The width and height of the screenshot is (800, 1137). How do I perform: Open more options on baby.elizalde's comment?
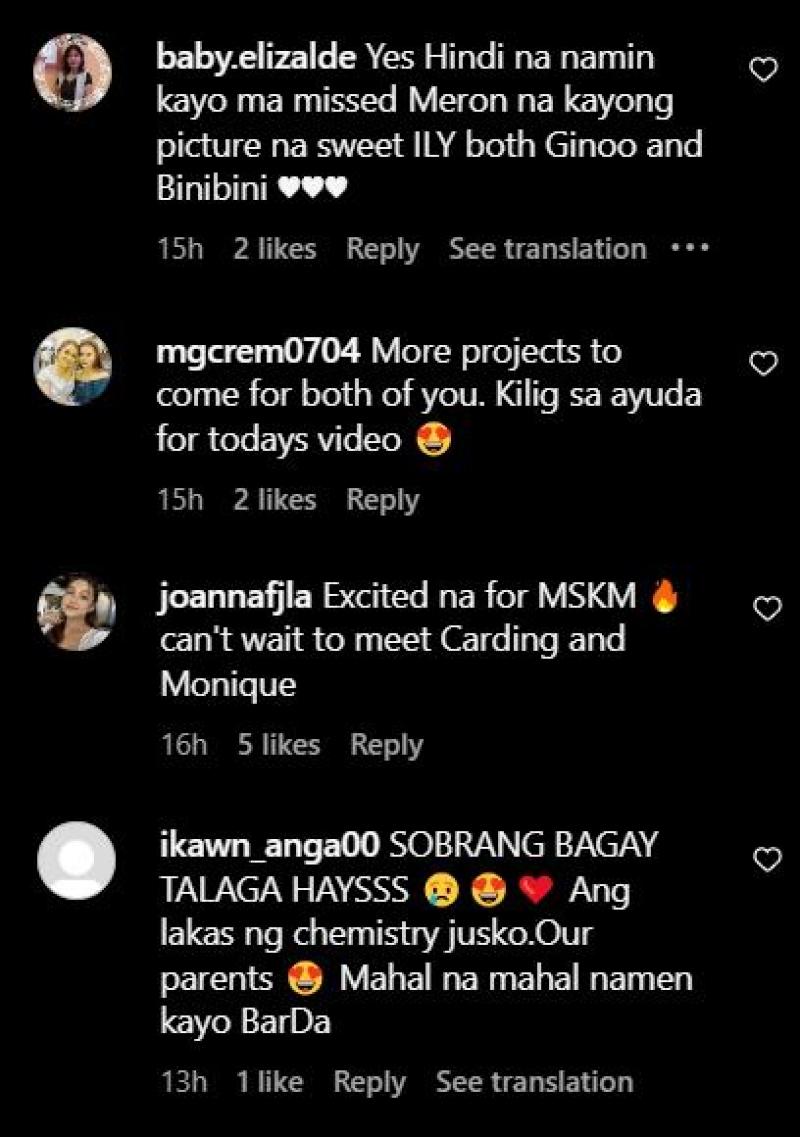pyautogui.click(x=690, y=249)
